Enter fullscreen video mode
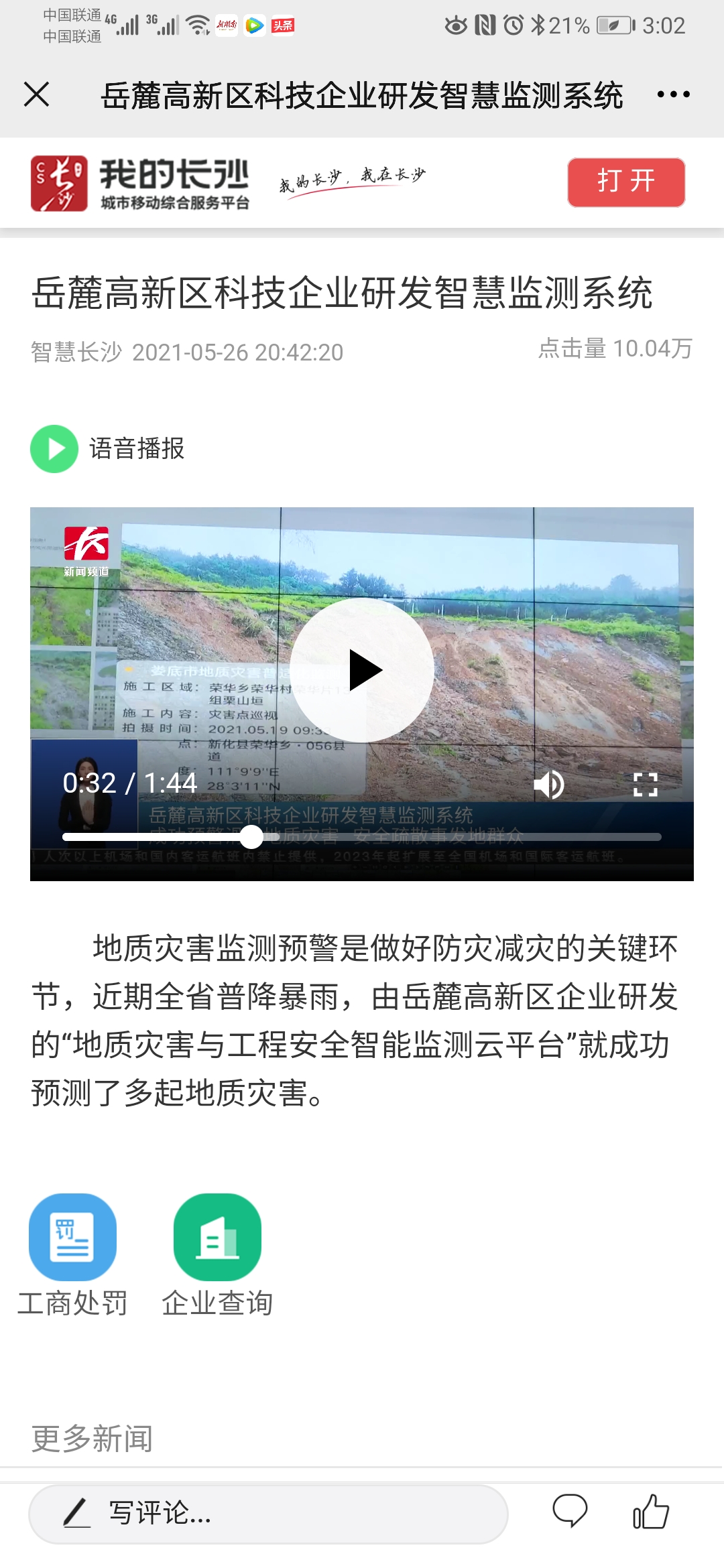 pos(645,784)
